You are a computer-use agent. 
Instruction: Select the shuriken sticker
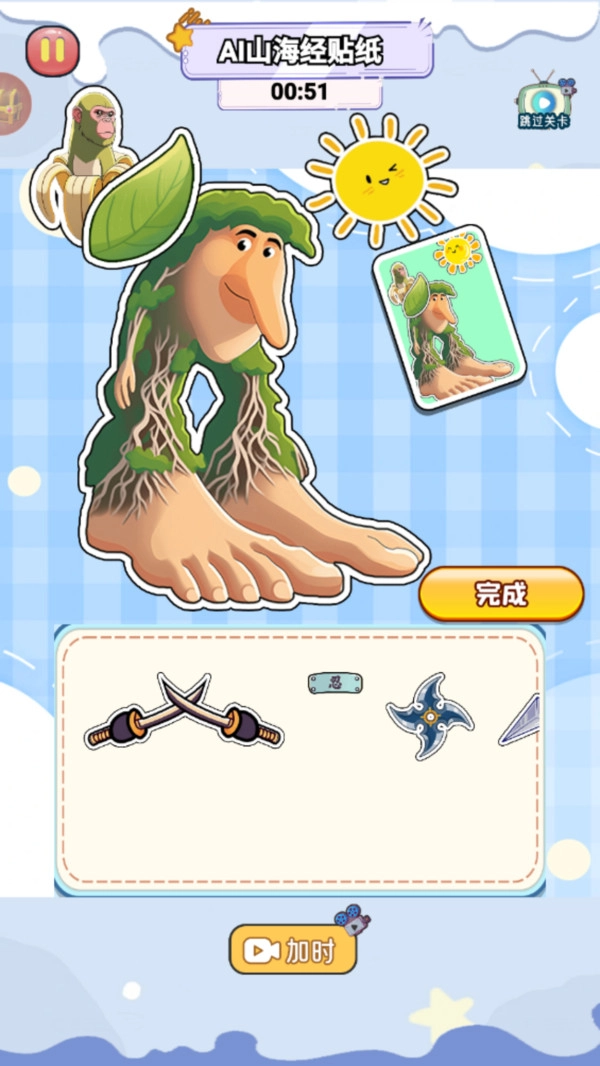pyautogui.click(x=430, y=715)
